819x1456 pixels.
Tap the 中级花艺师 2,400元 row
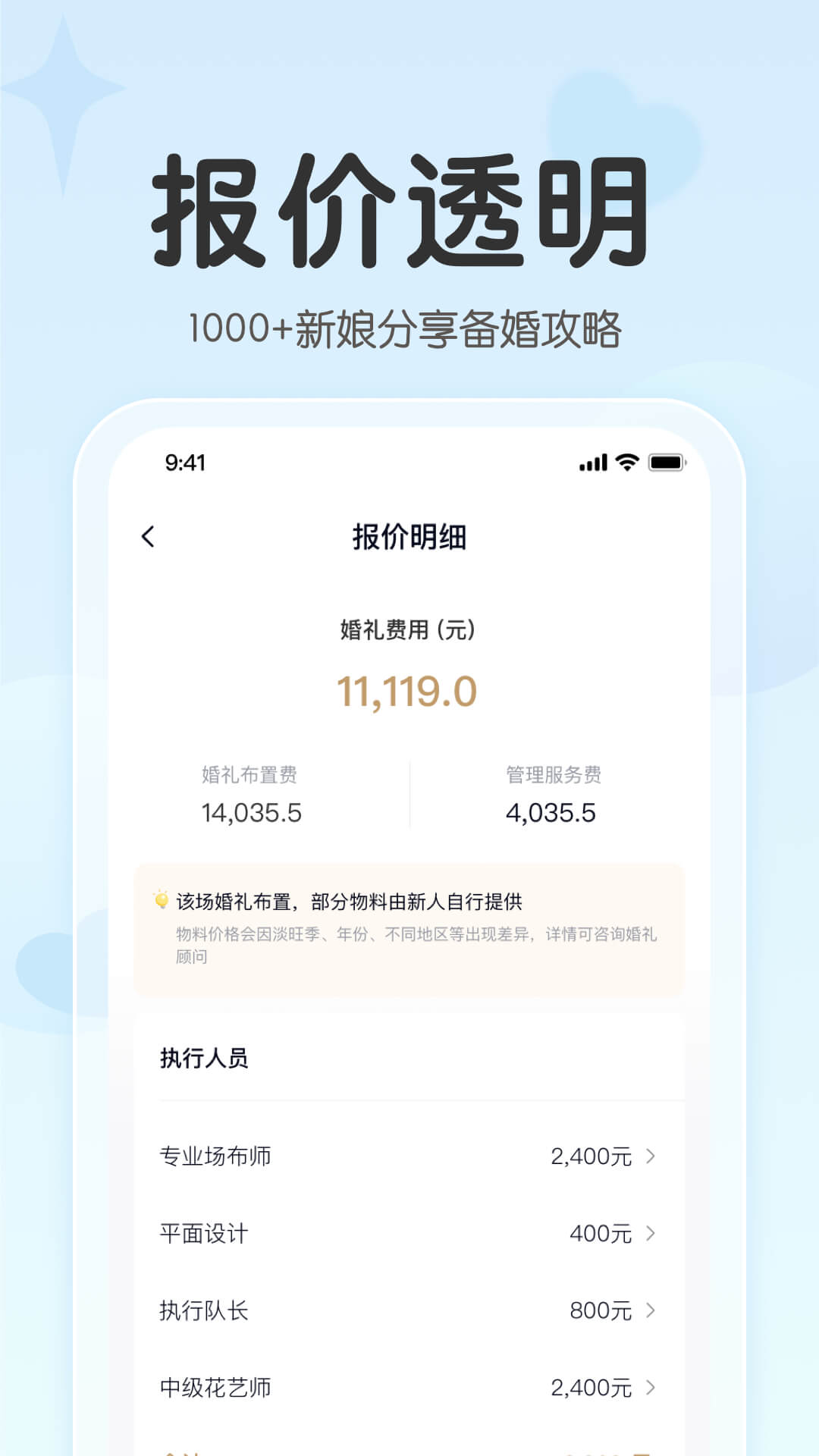click(409, 1388)
